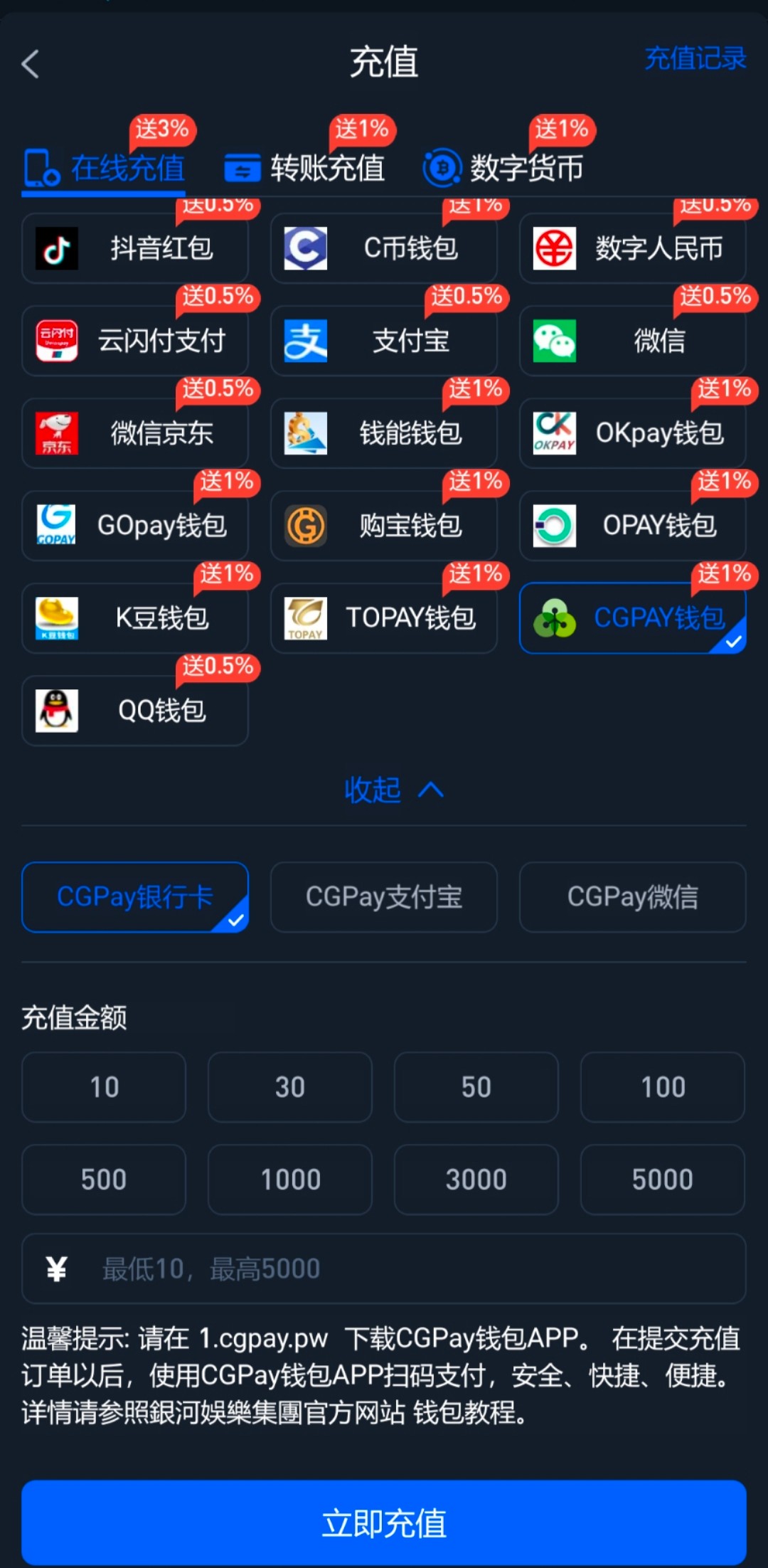
Task: Select 微信 payment option
Action: pyautogui.click(x=633, y=341)
